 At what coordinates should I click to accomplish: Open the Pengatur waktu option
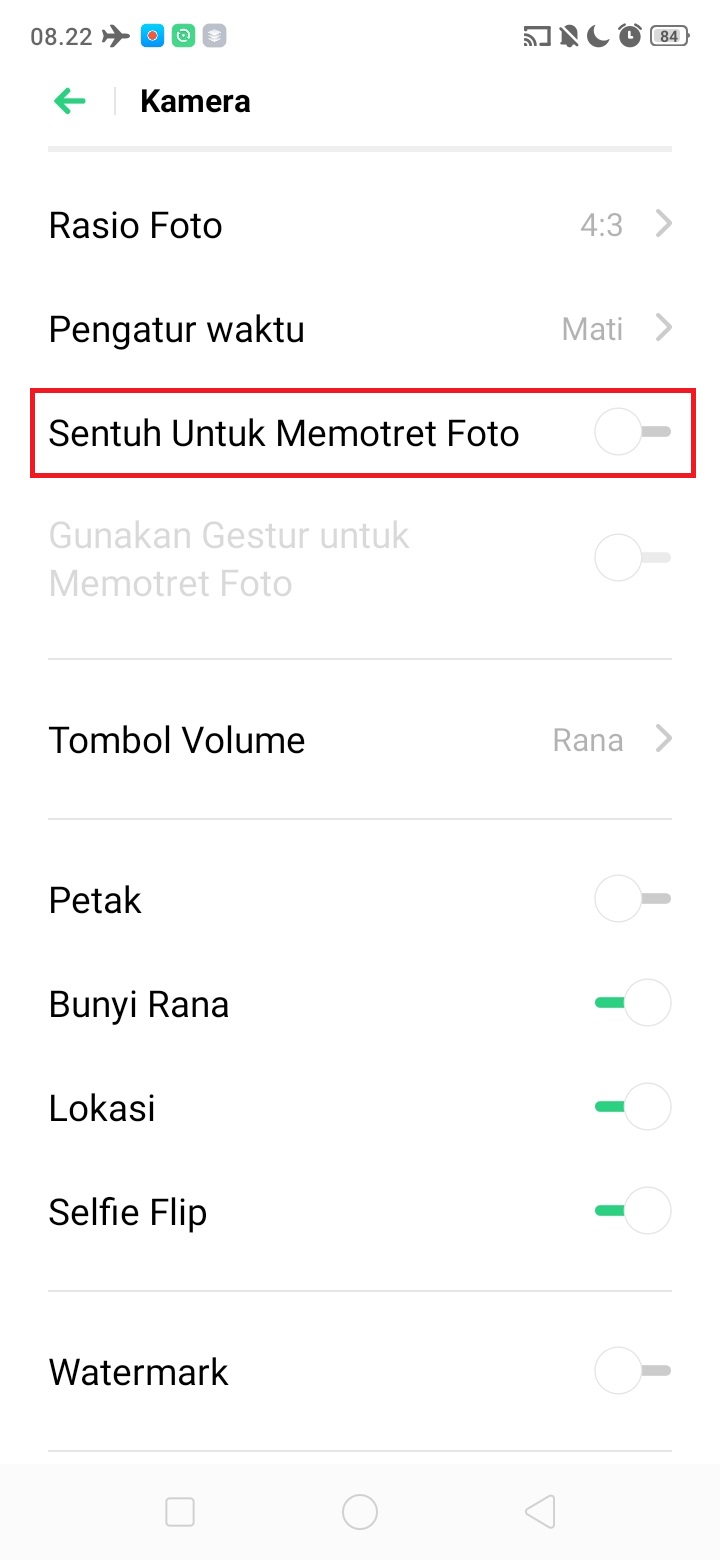pos(360,329)
